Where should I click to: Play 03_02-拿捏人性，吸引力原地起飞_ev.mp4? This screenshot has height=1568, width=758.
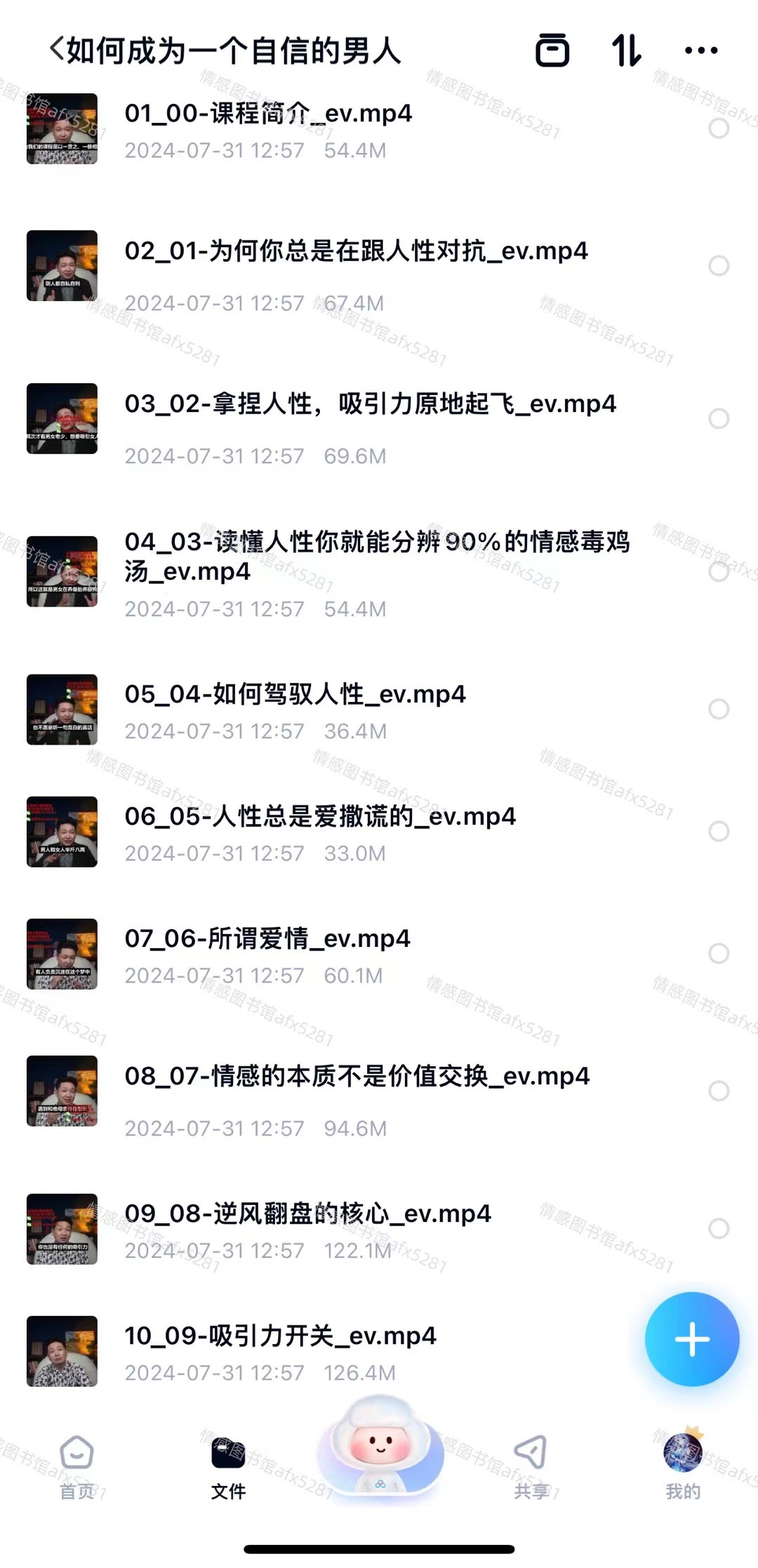click(370, 404)
